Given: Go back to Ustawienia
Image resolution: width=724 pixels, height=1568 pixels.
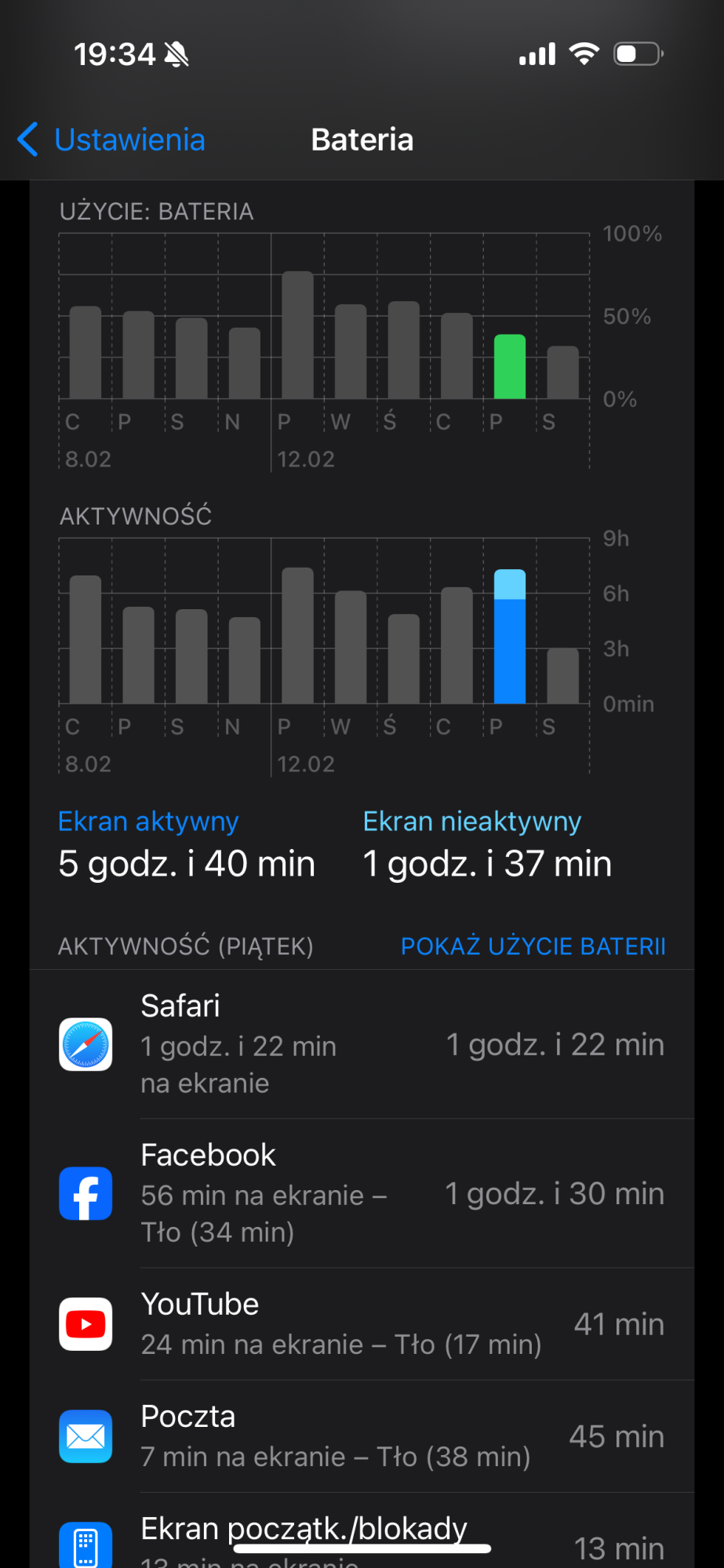Looking at the screenshot, I should click(x=111, y=140).
